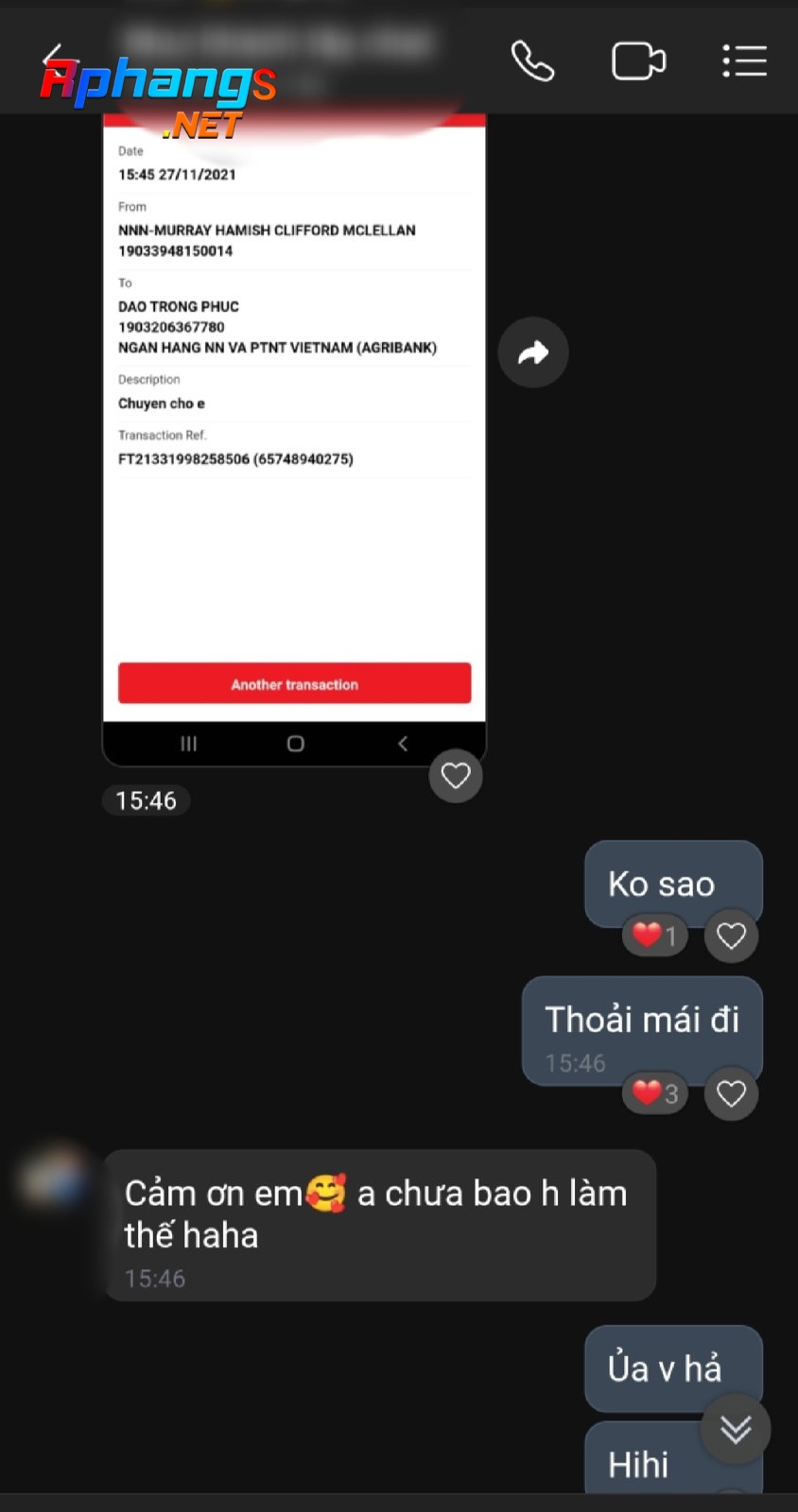Screen dimensions: 798x1512
Task: Jump to the latest messages
Action: click(x=736, y=1429)
